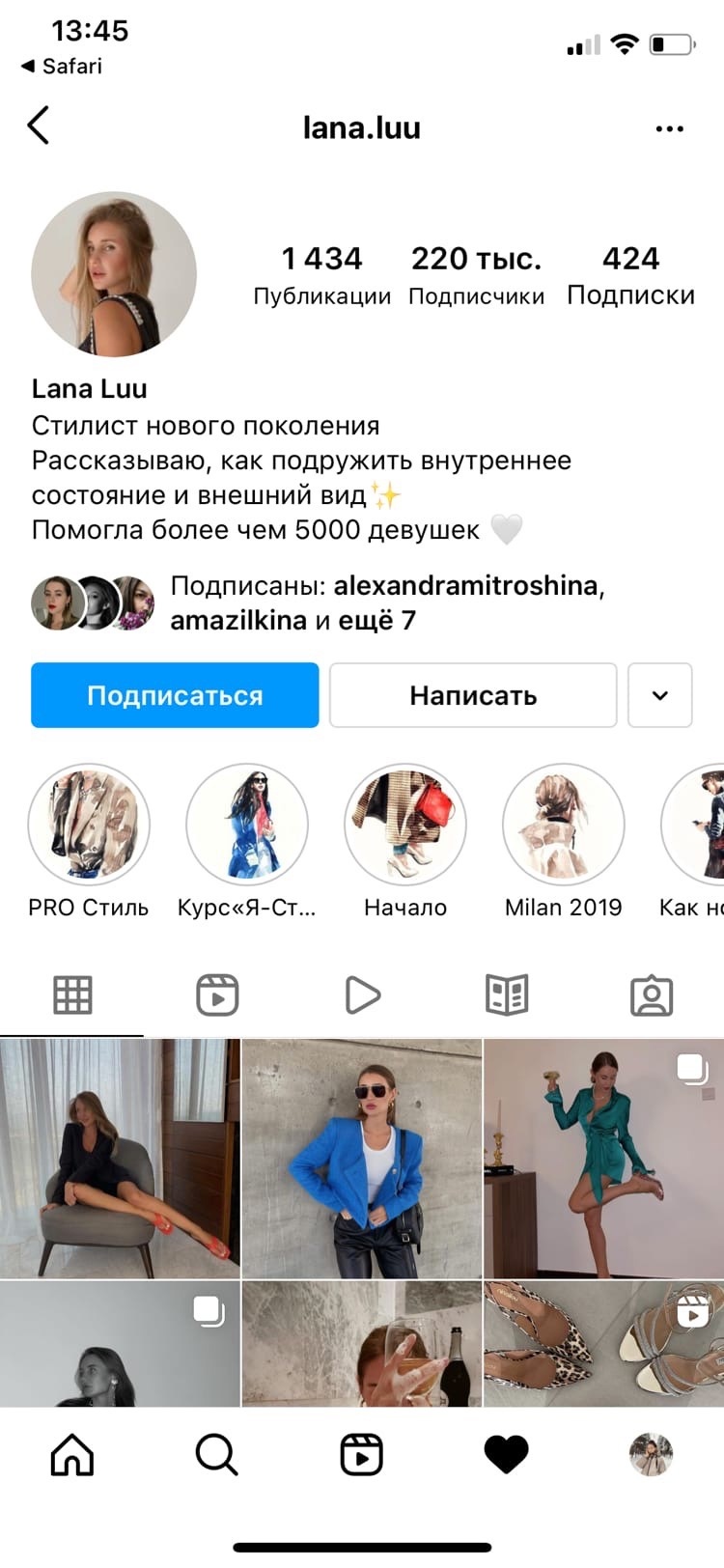Viewport: 724px width, 1568px height.
Task: View the 220 тыс. Подписчики followers list
Action: pyautogui.click(x=476, y=275)
